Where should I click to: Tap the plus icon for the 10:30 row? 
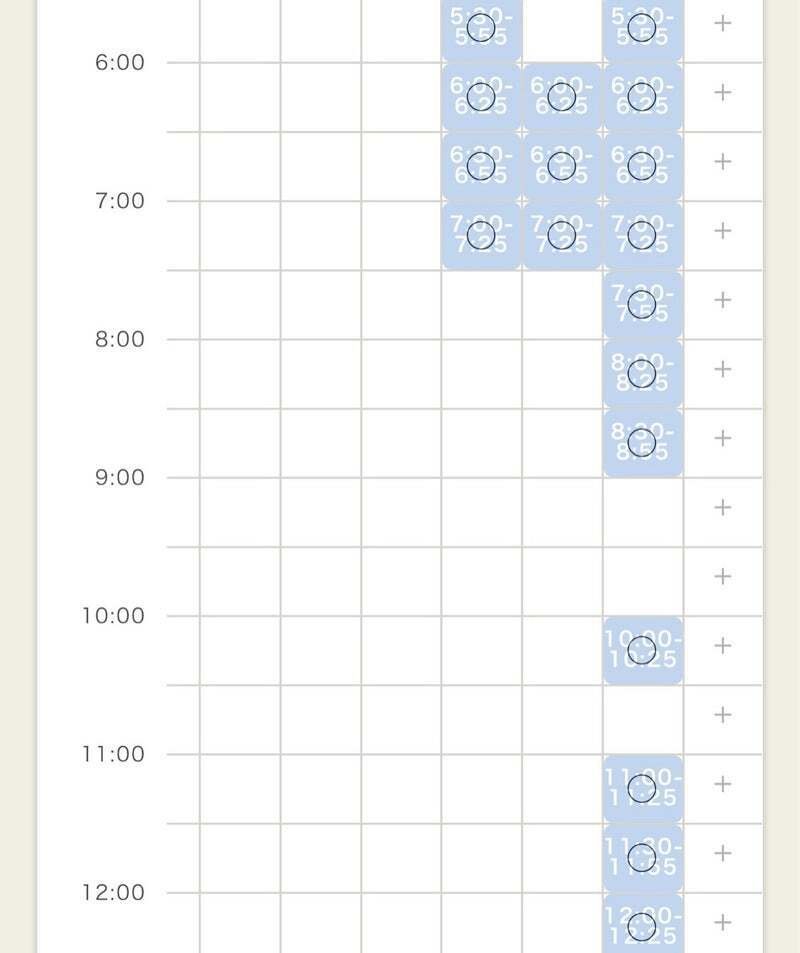click(x=723, y=715)
